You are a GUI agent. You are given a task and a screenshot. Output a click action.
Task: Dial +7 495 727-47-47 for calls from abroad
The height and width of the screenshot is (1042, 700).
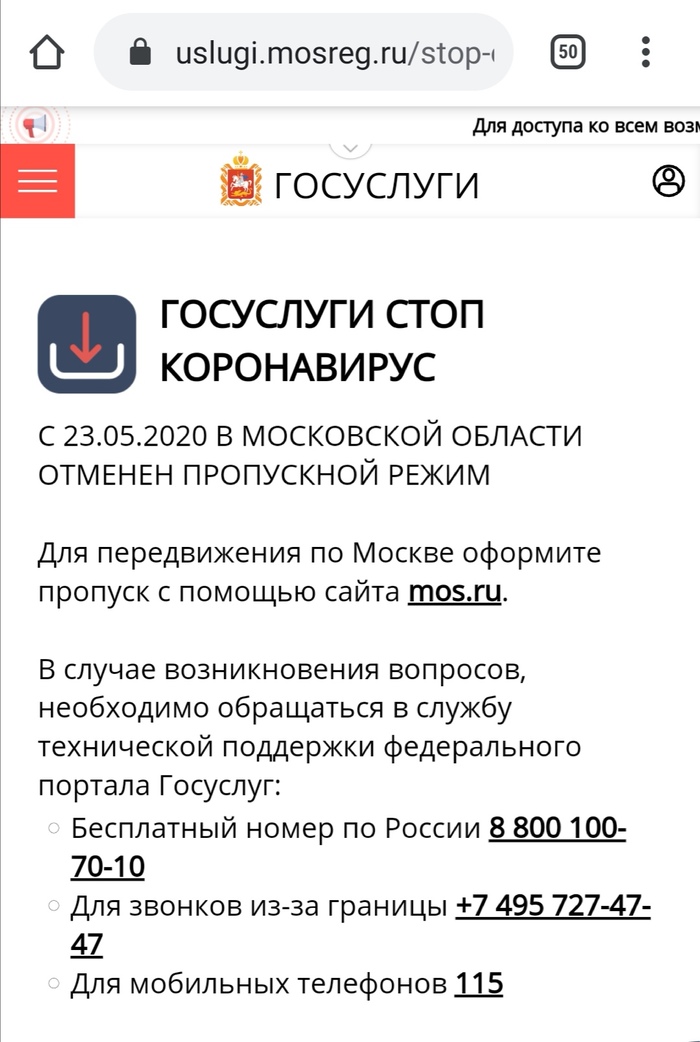552,907
